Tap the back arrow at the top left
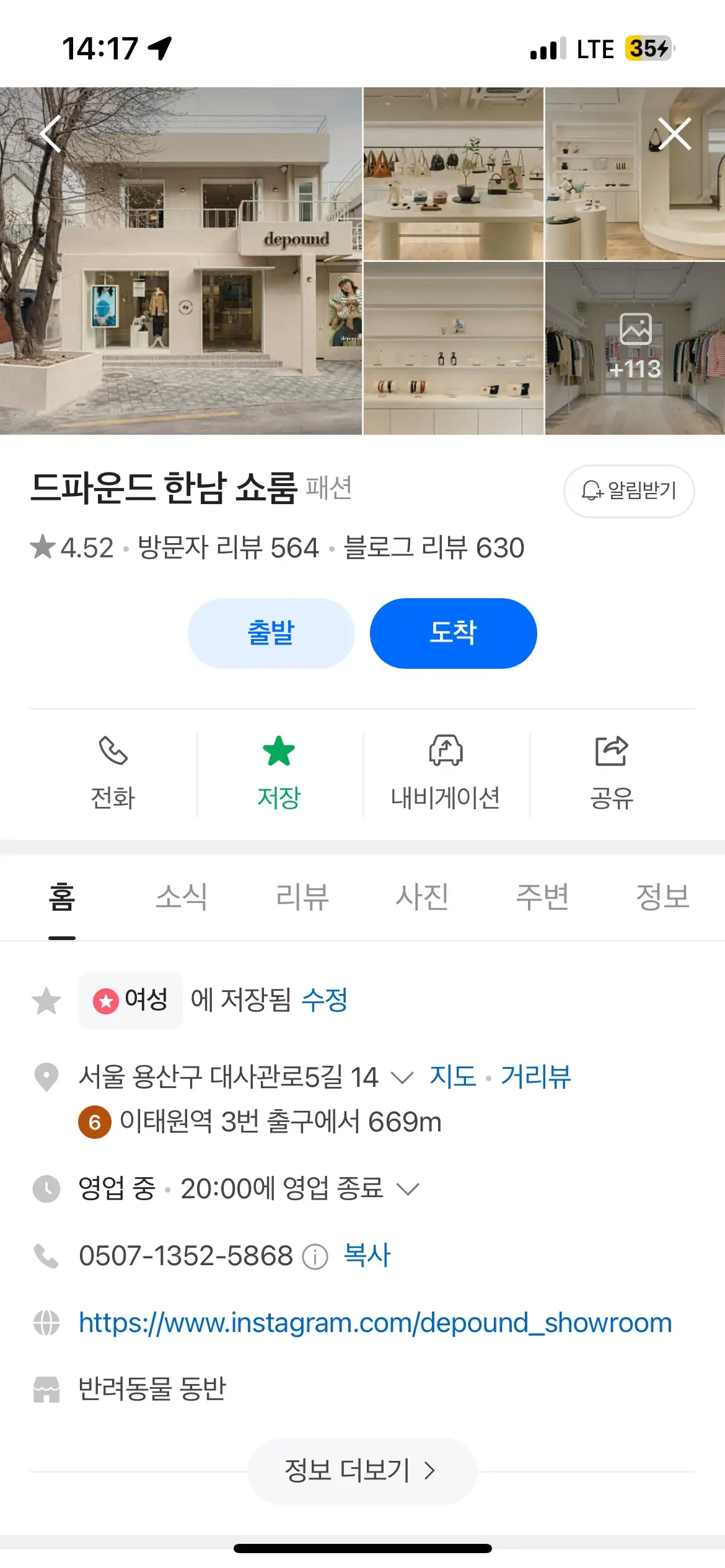This screenshot has width=725, height=1568. [x=51, y=133]
